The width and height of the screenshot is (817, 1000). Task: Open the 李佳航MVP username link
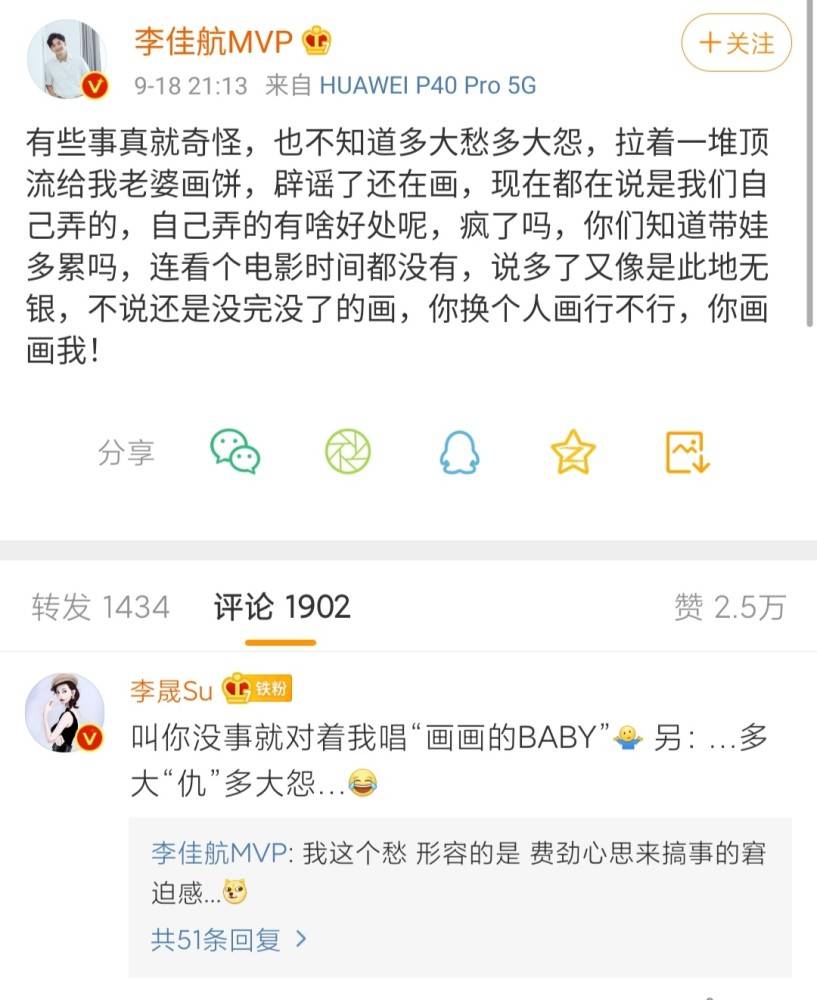[x=213, y=41]
